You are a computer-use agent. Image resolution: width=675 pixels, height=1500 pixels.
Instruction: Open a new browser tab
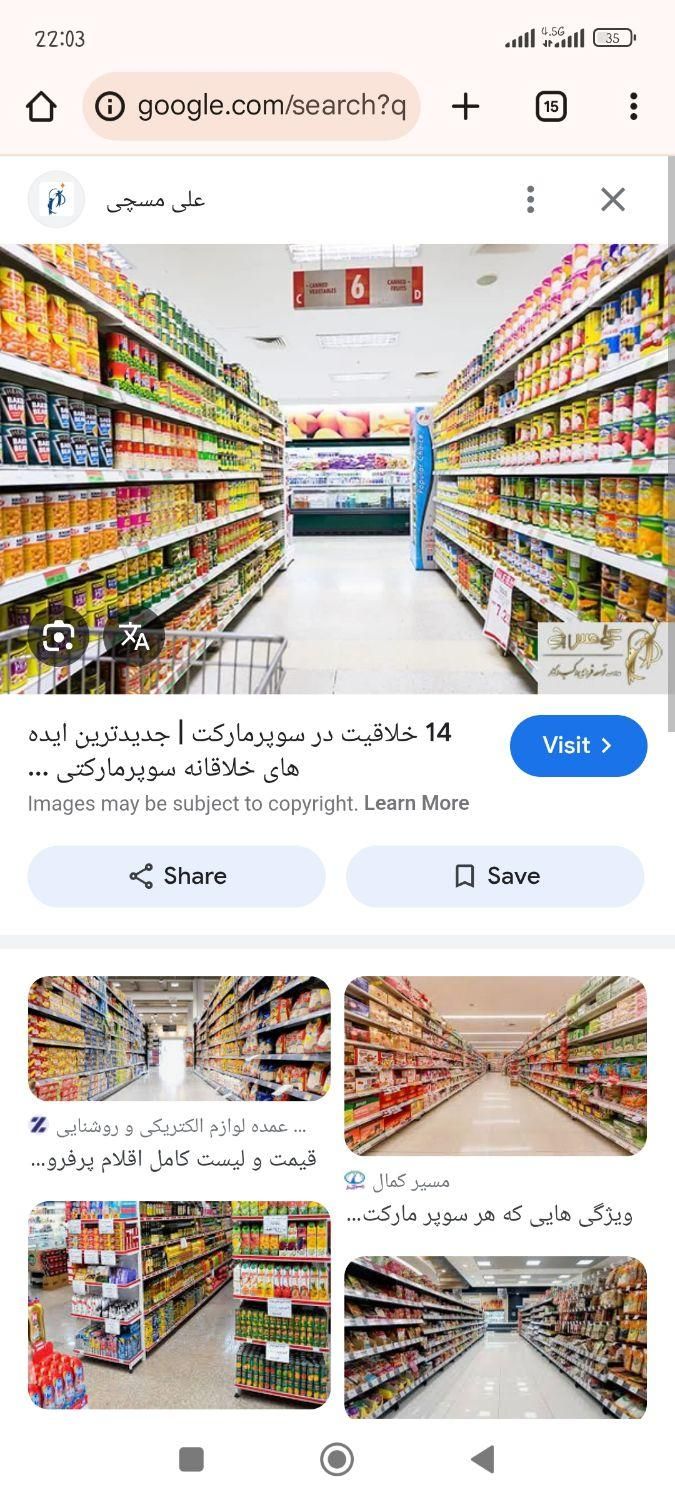465,106
